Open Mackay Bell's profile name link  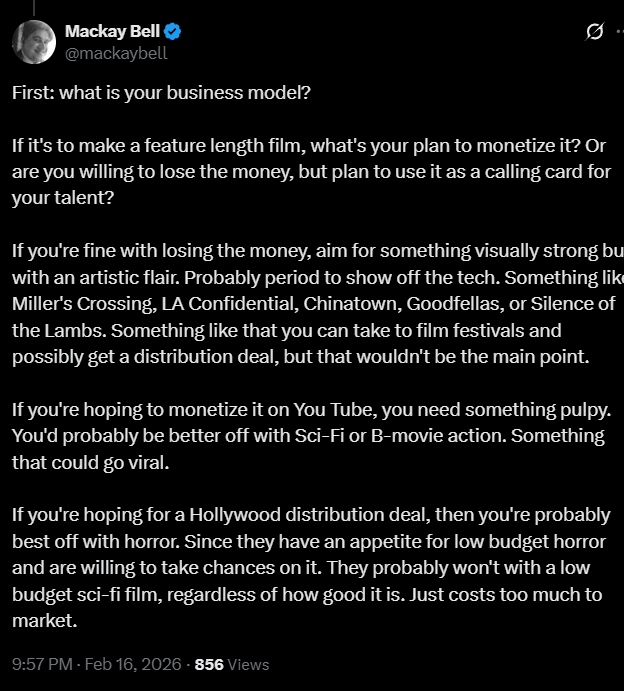coord(107,32)
